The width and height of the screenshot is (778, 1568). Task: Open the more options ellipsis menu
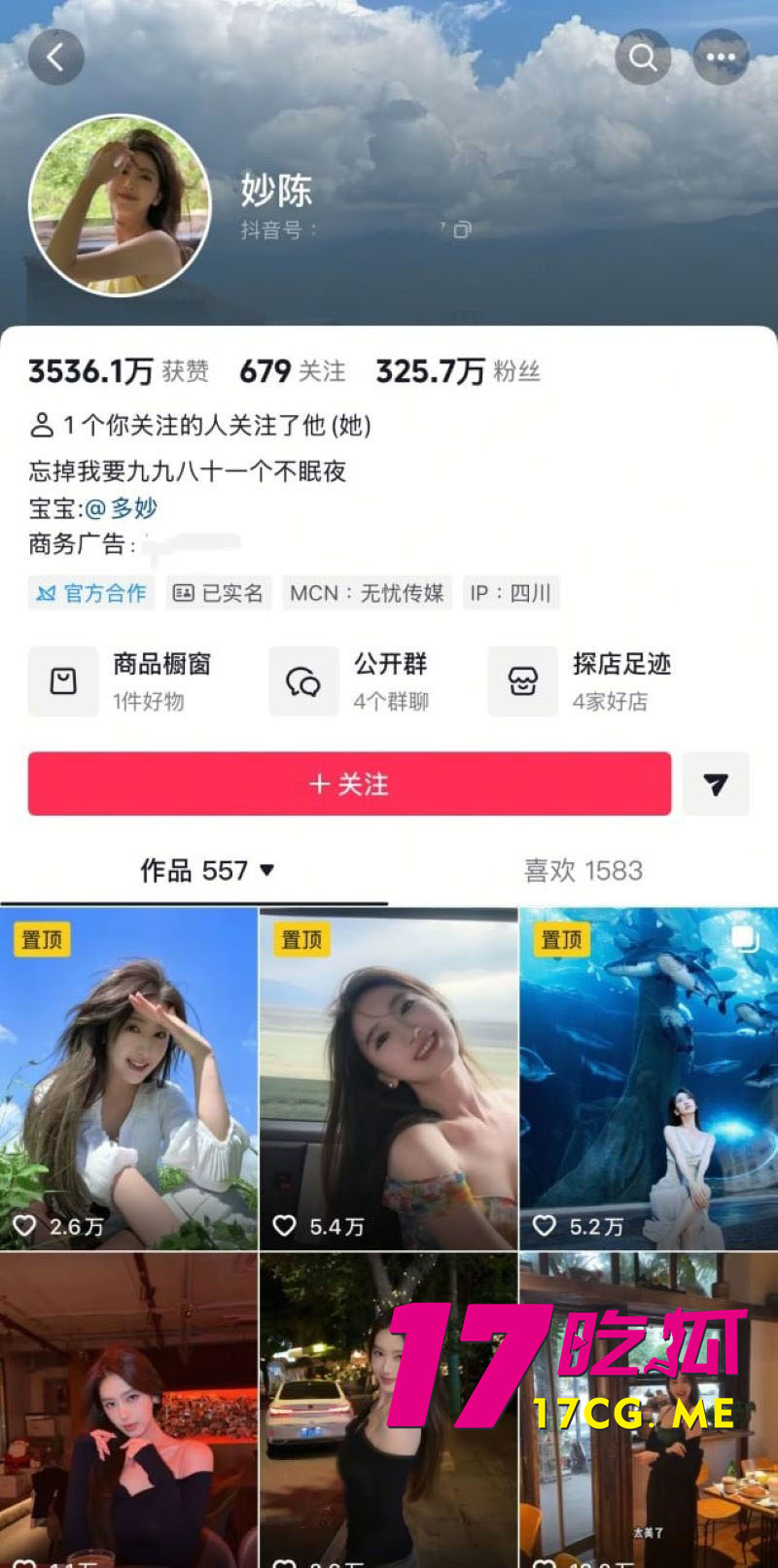721,56
